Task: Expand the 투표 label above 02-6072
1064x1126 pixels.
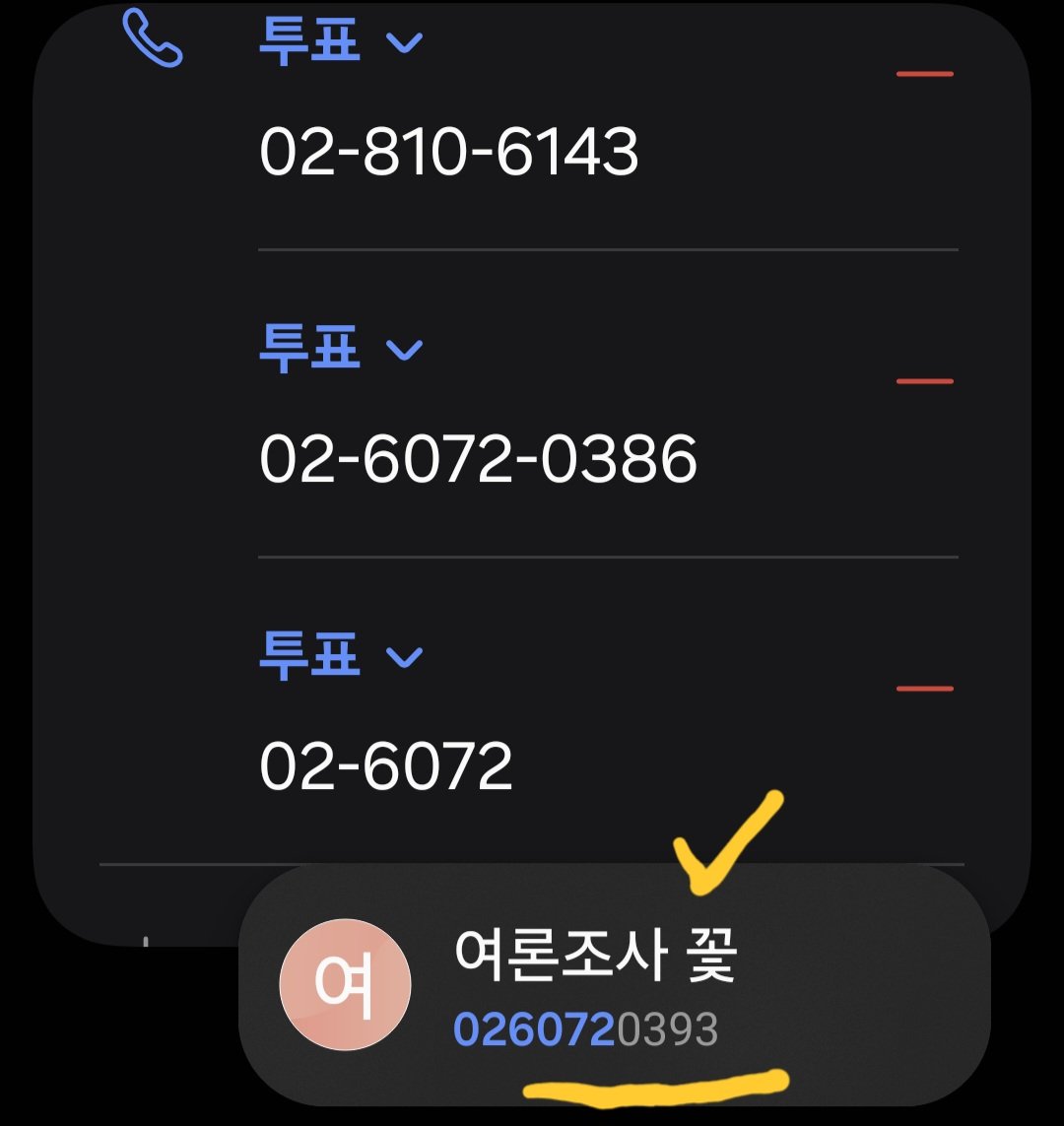Action: (340, 657)
